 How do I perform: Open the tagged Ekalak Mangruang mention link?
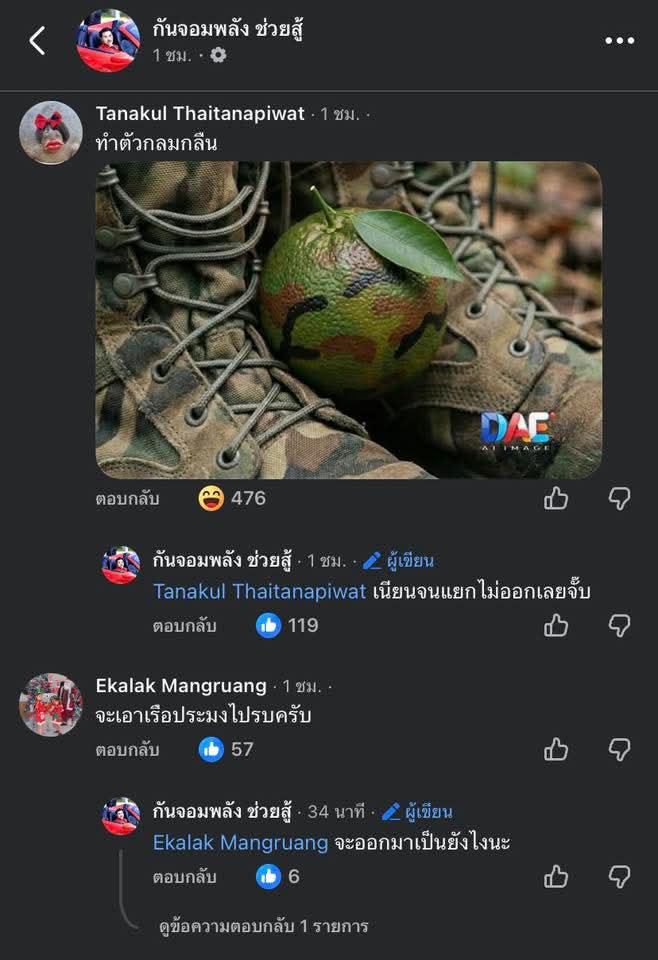pos(240,843)
